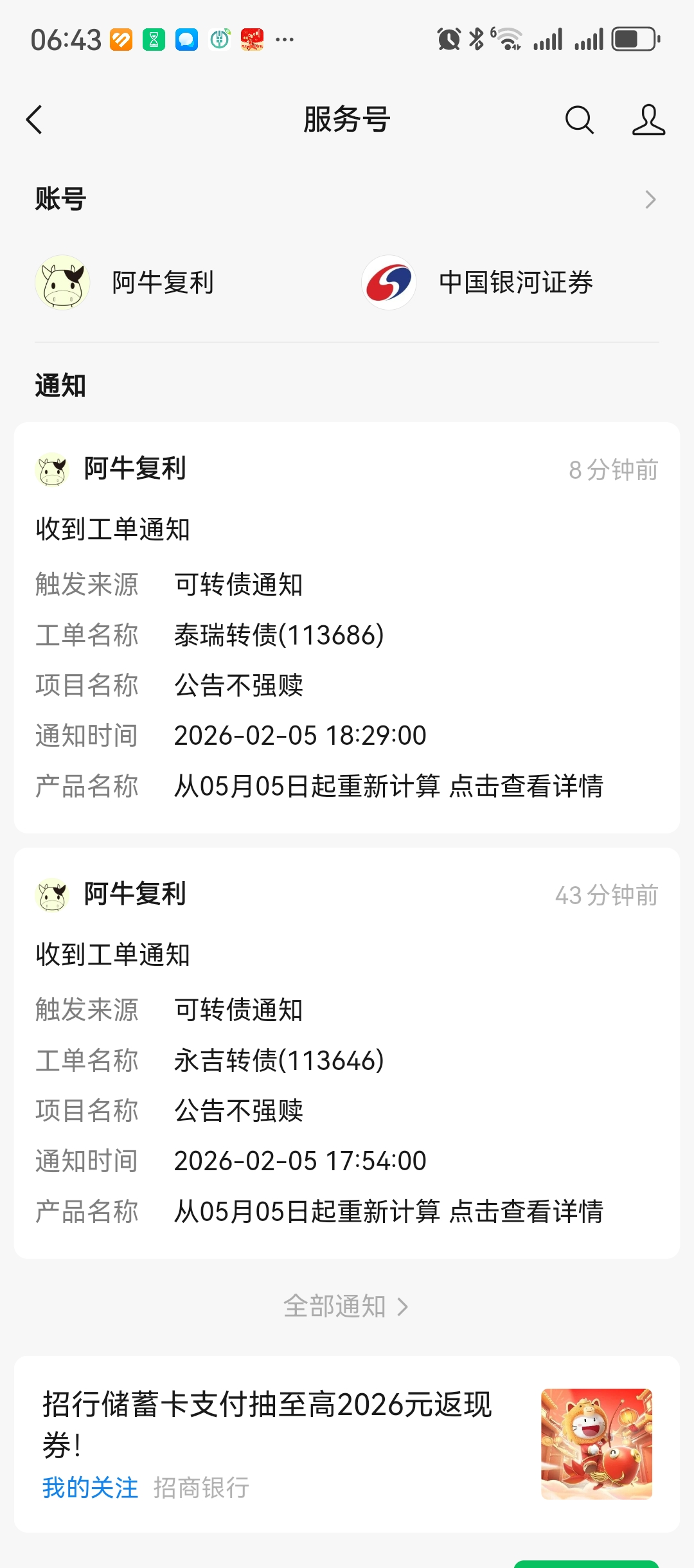Screen dimensions: 694x1568
Task: Expand the 账号 list via its chevron
Action: tap(650, 200)
